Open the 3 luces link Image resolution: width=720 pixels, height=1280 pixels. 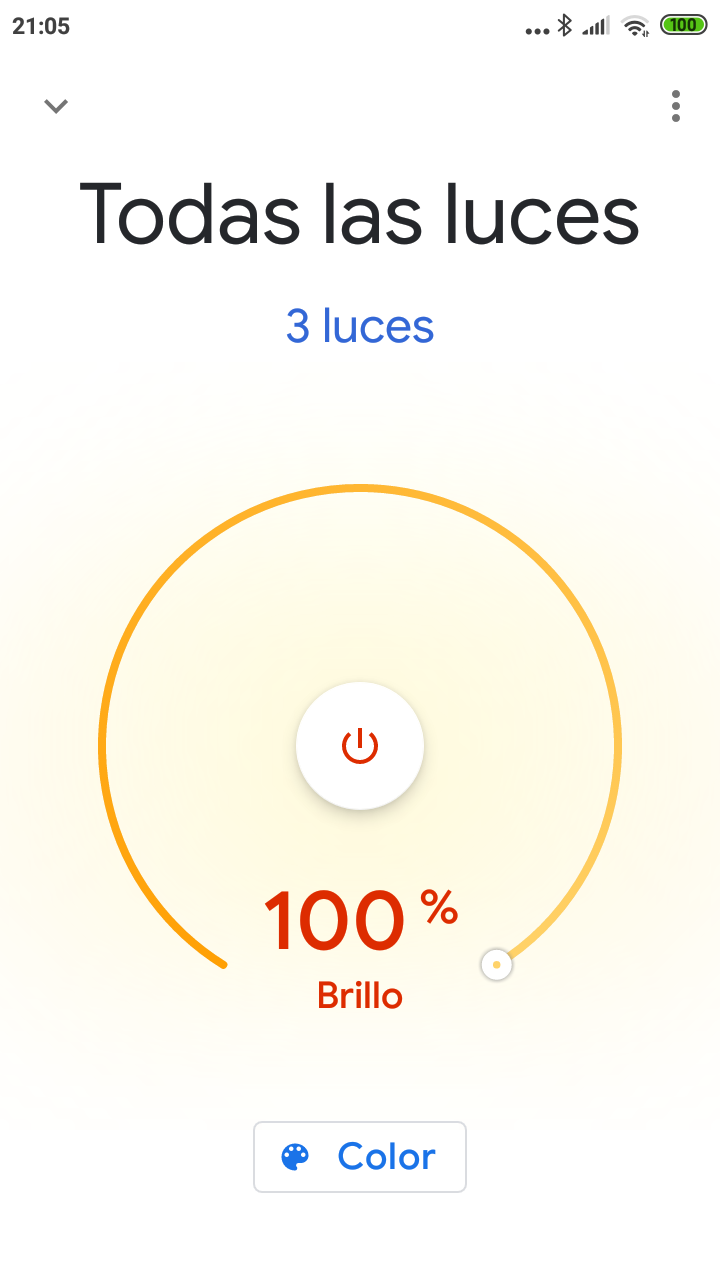click(x=360, y=327)
